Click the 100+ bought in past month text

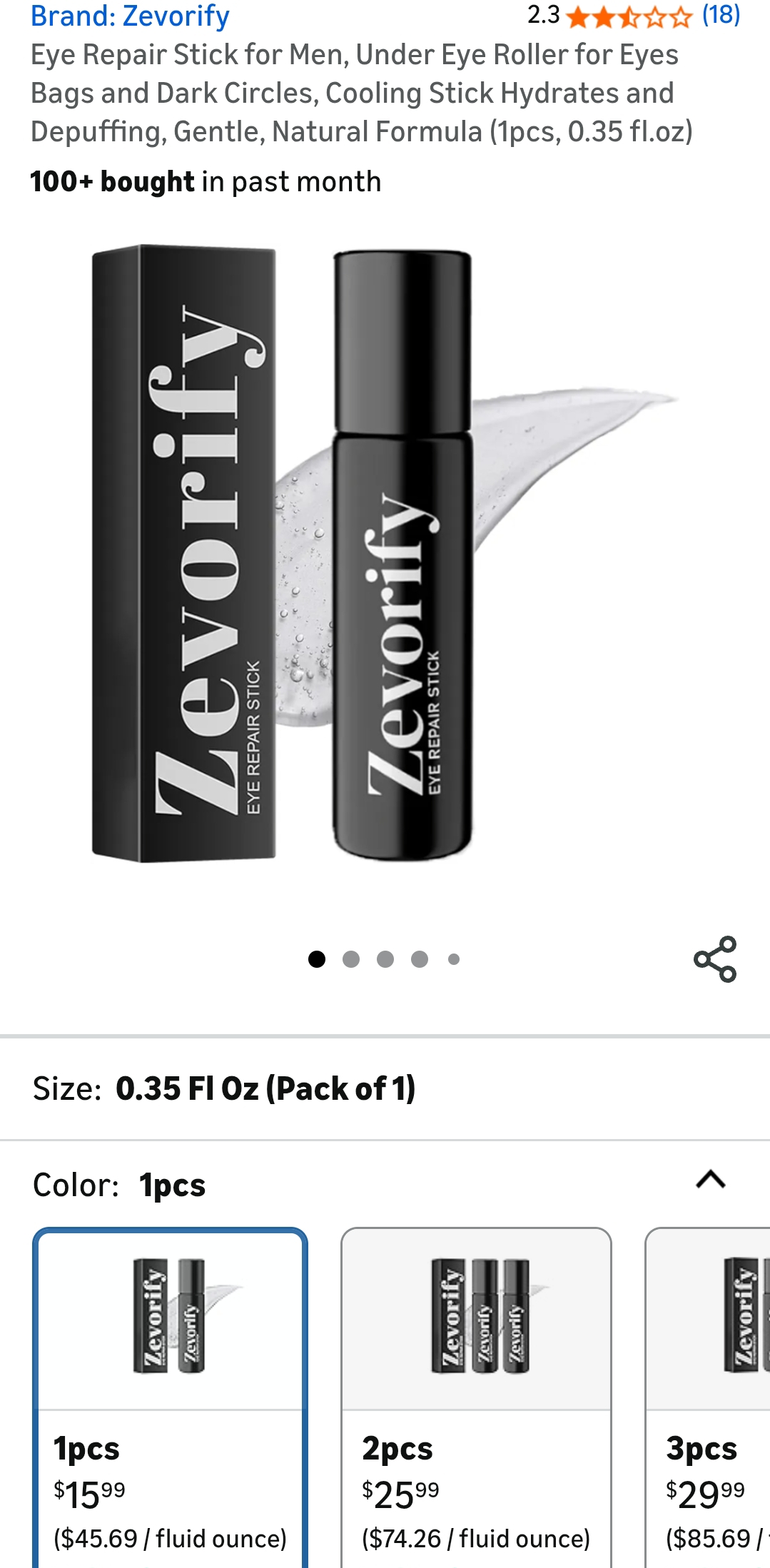[206, 182]
